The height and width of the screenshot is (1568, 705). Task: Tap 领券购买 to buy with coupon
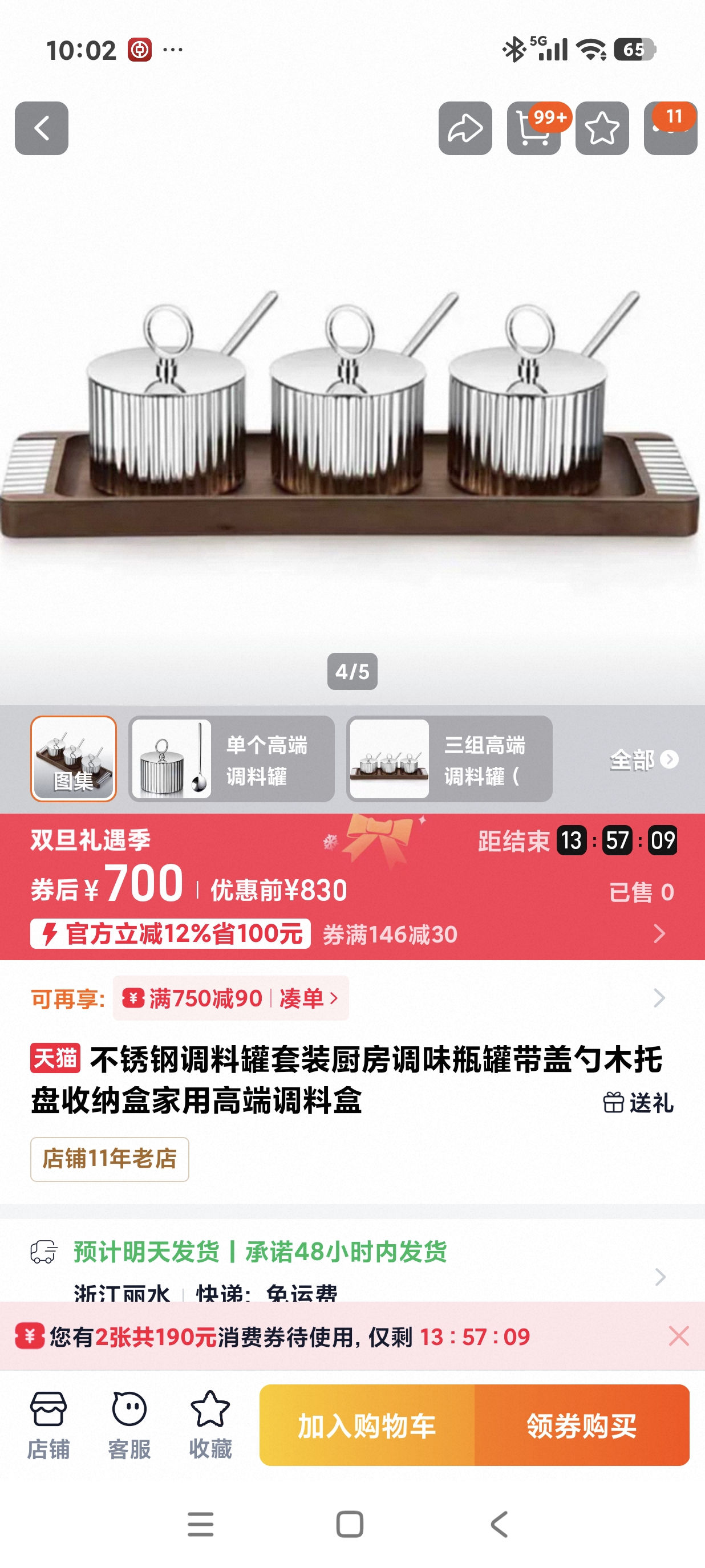pos(581,1425)
